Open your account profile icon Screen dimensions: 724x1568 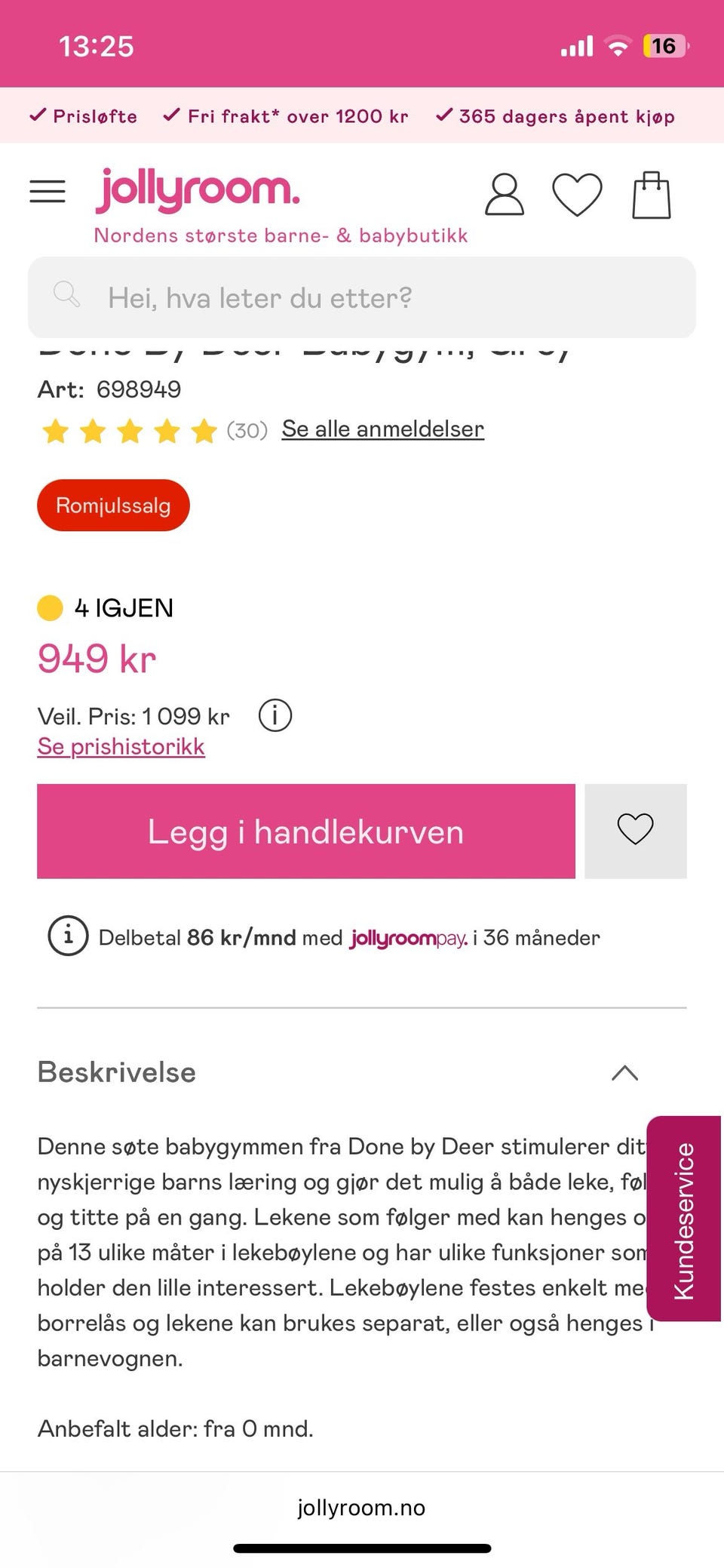point(504,195)
